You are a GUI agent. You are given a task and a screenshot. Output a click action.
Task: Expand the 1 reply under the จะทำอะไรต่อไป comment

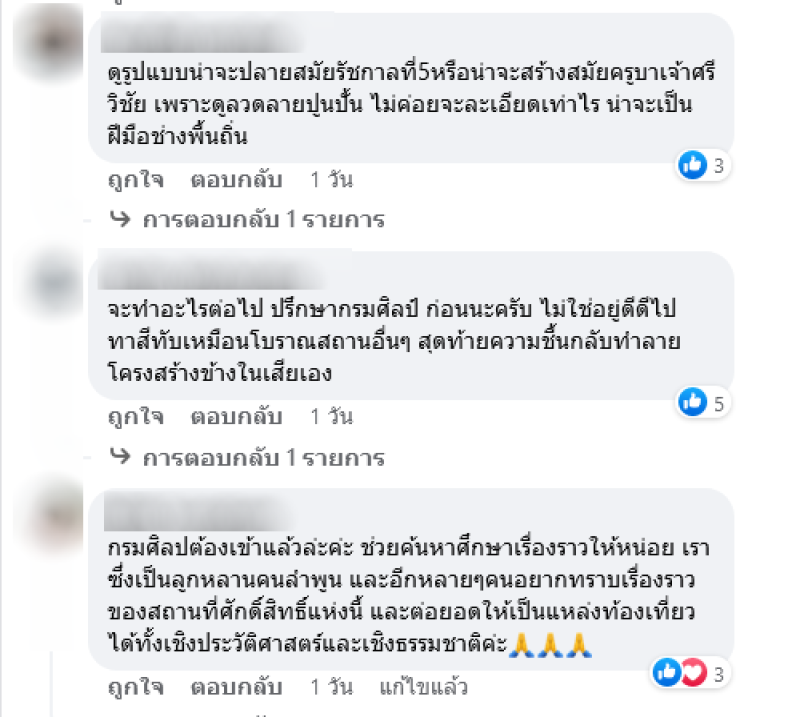coord(263,458)
